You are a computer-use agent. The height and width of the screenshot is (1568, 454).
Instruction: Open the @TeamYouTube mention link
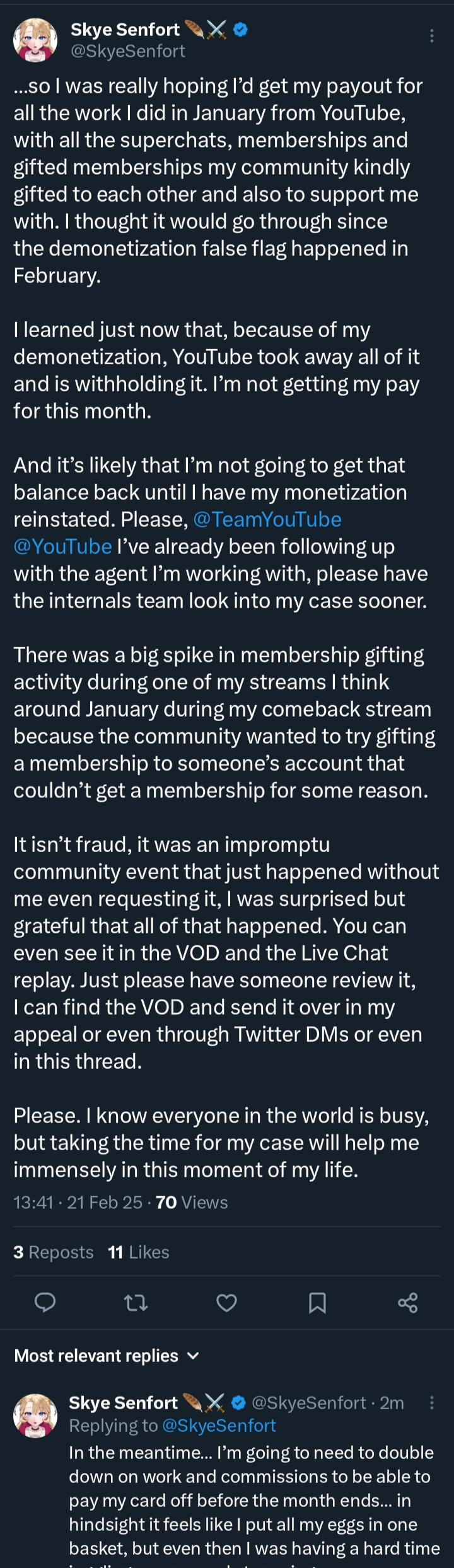click(267, 519)
